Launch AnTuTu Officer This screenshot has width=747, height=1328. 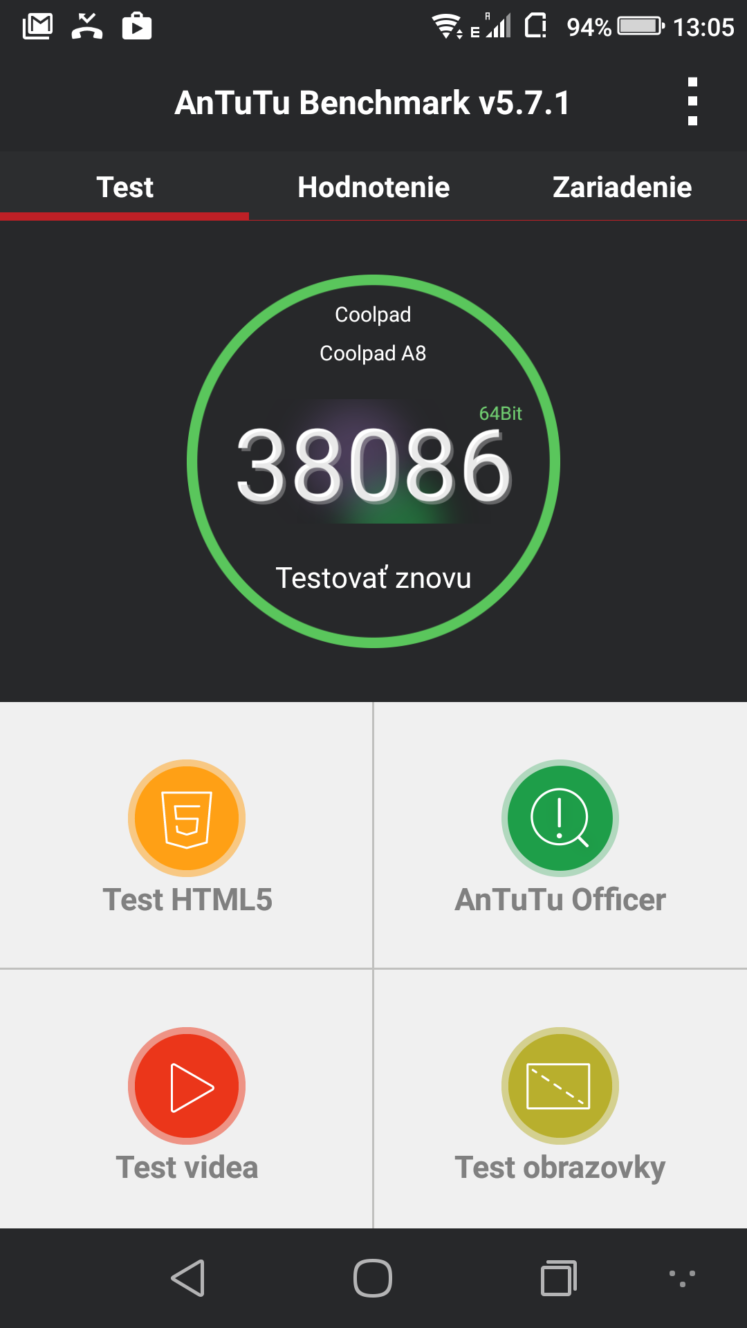click(560, 835)
